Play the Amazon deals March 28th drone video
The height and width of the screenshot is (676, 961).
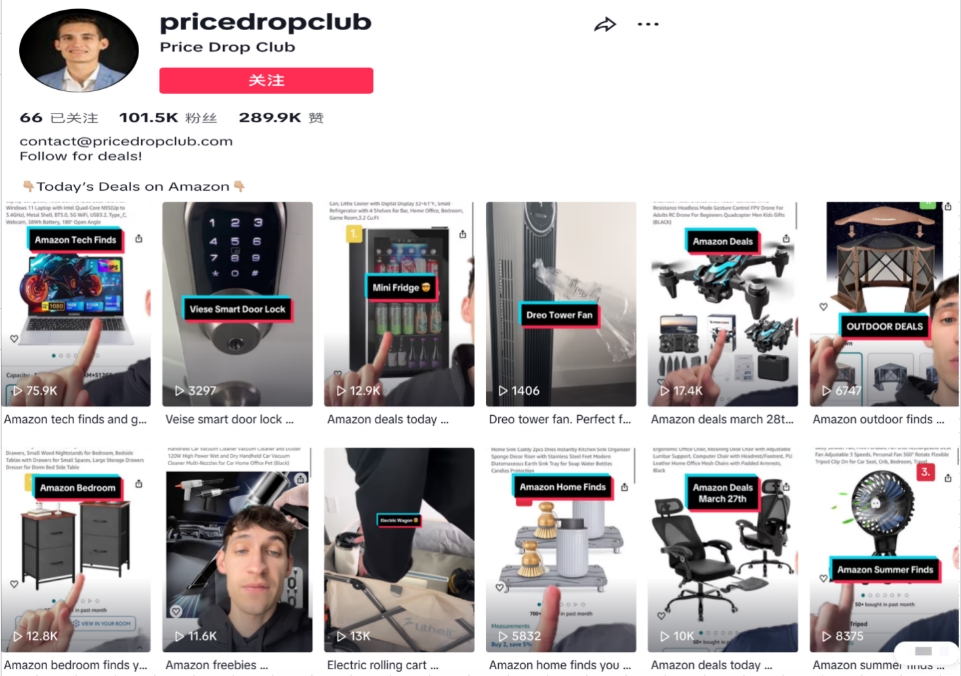[x=723, y=304]
